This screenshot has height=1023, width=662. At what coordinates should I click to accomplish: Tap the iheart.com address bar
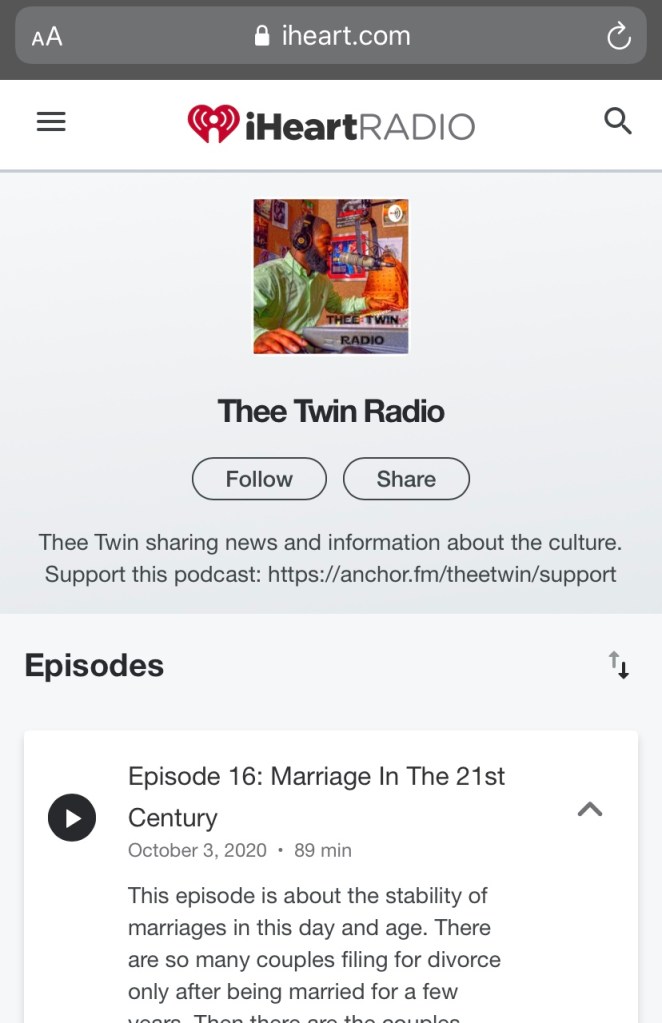332,37
